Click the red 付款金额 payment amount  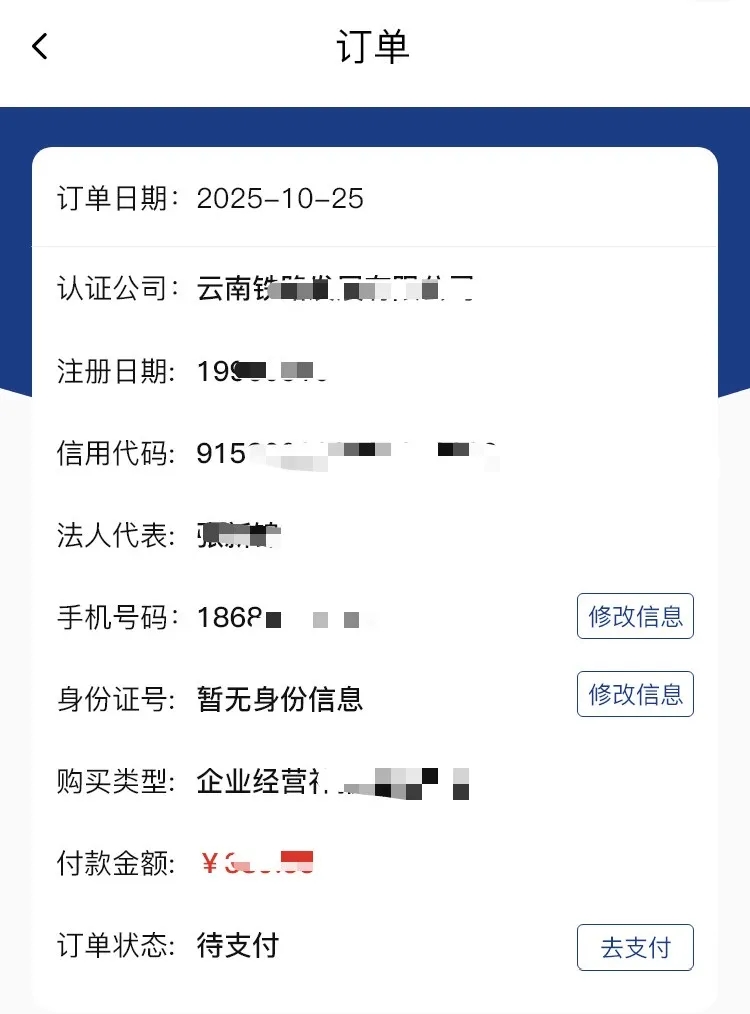[x=255, y=862]
